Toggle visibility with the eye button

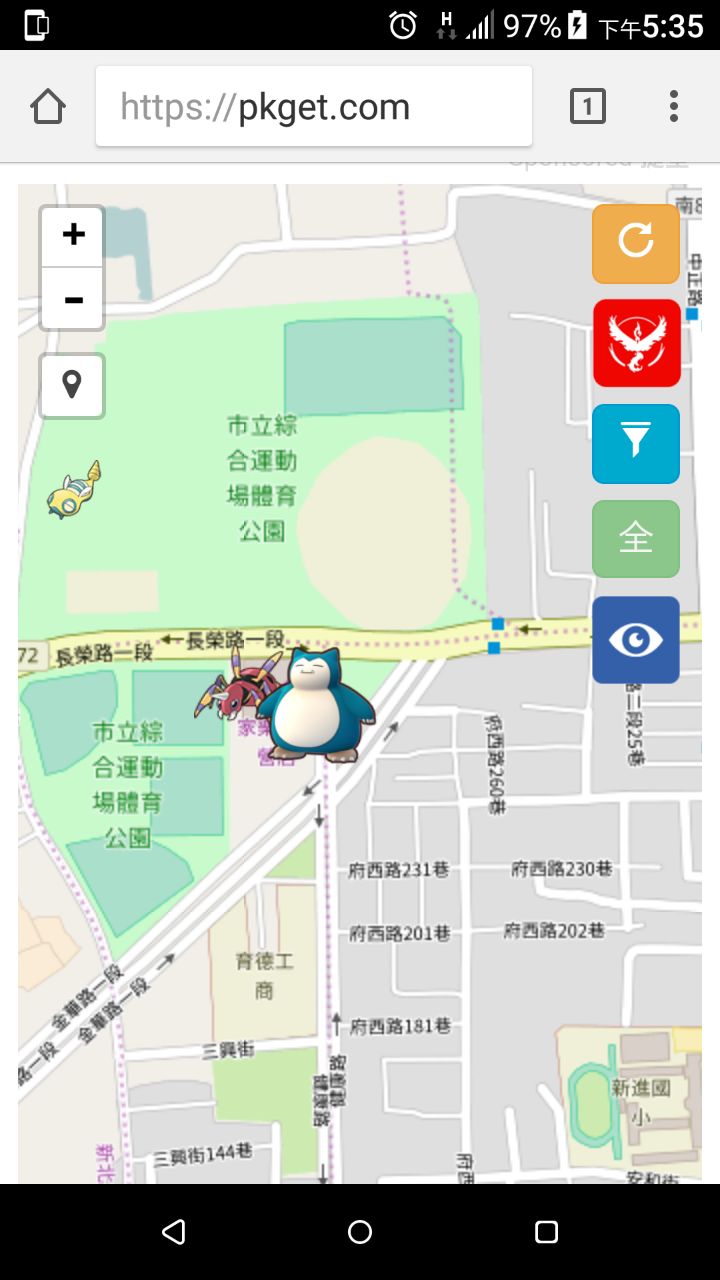[x=636, y=640]
